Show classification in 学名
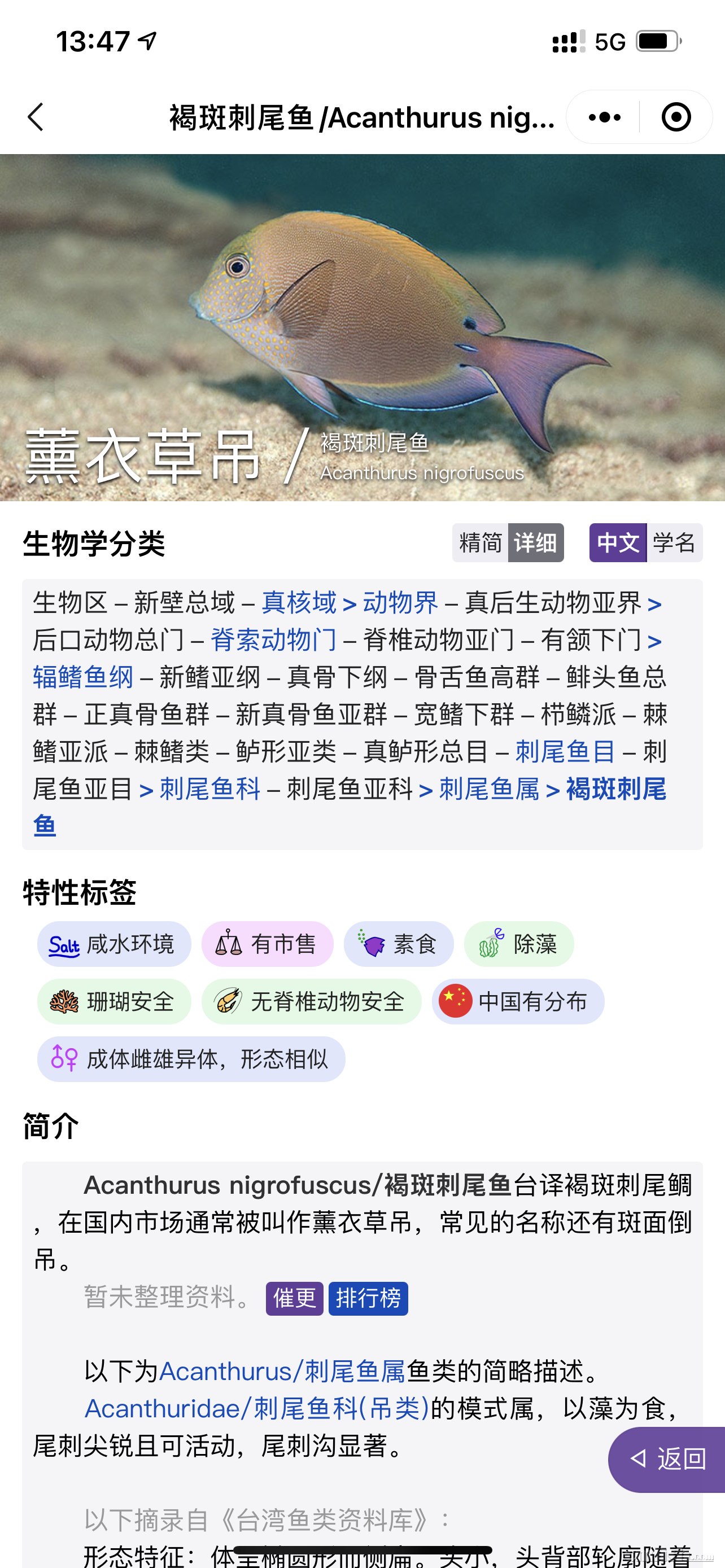The image size is (725, 1568). click(x=674, y=542)
